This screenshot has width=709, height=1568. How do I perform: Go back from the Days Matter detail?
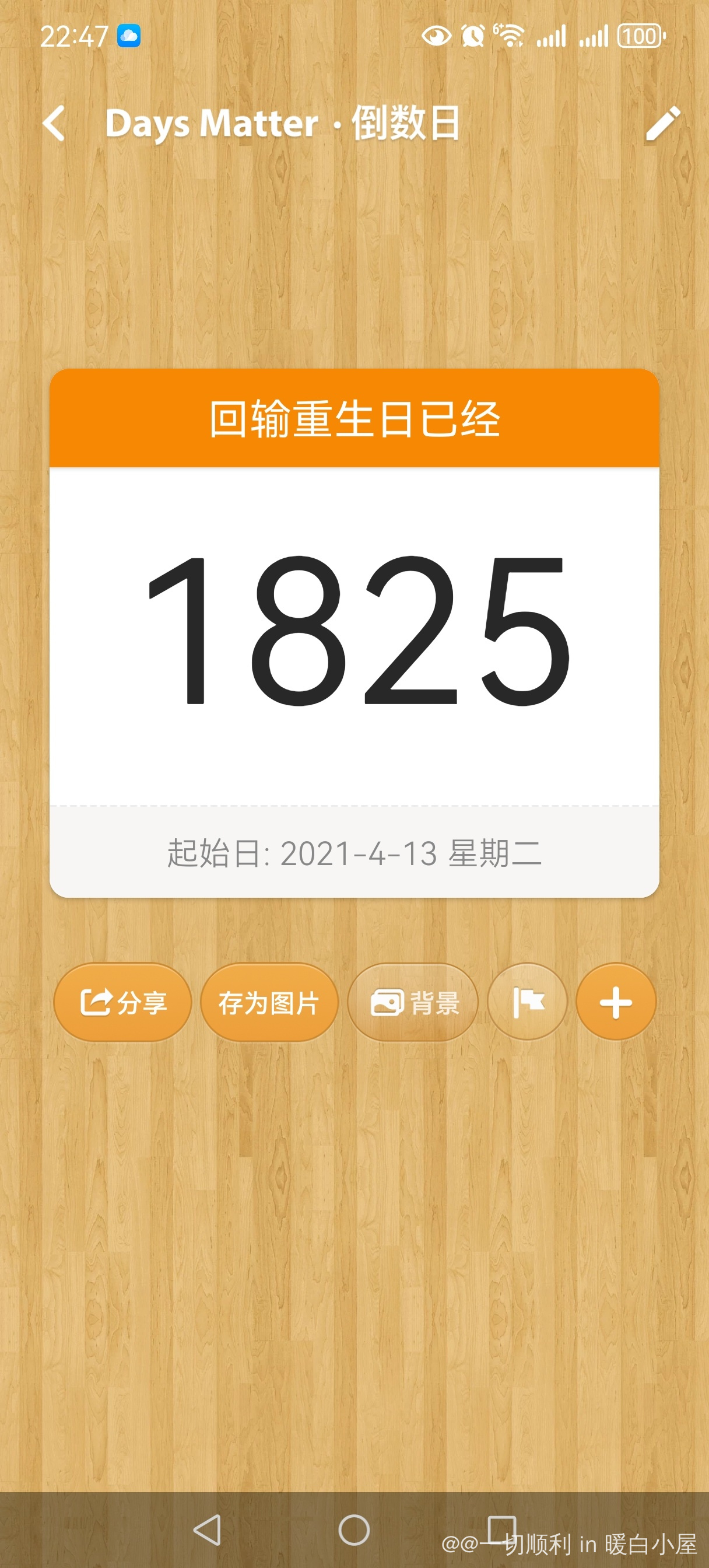coord(55,123)
